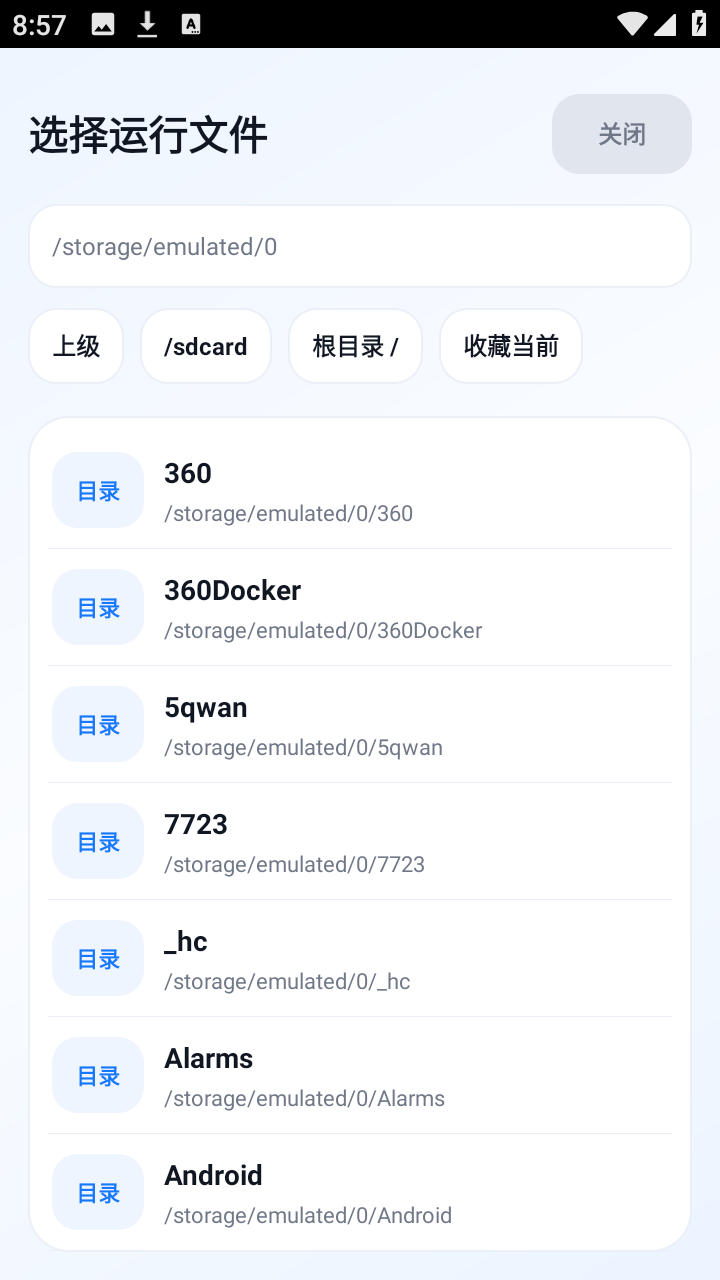Image resolution: width=720 pixels, height=1280 pixels.
Task: Click the 目录 icon beside Android
Action: coord(97,1191)
